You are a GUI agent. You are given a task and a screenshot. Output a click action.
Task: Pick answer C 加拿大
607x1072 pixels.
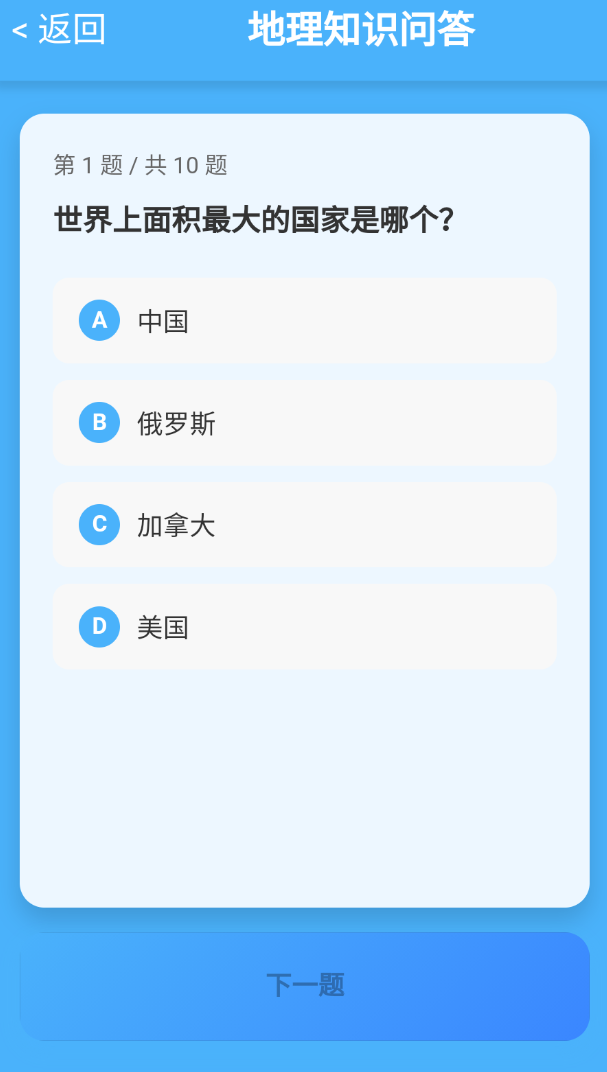[x=304, y=525]
